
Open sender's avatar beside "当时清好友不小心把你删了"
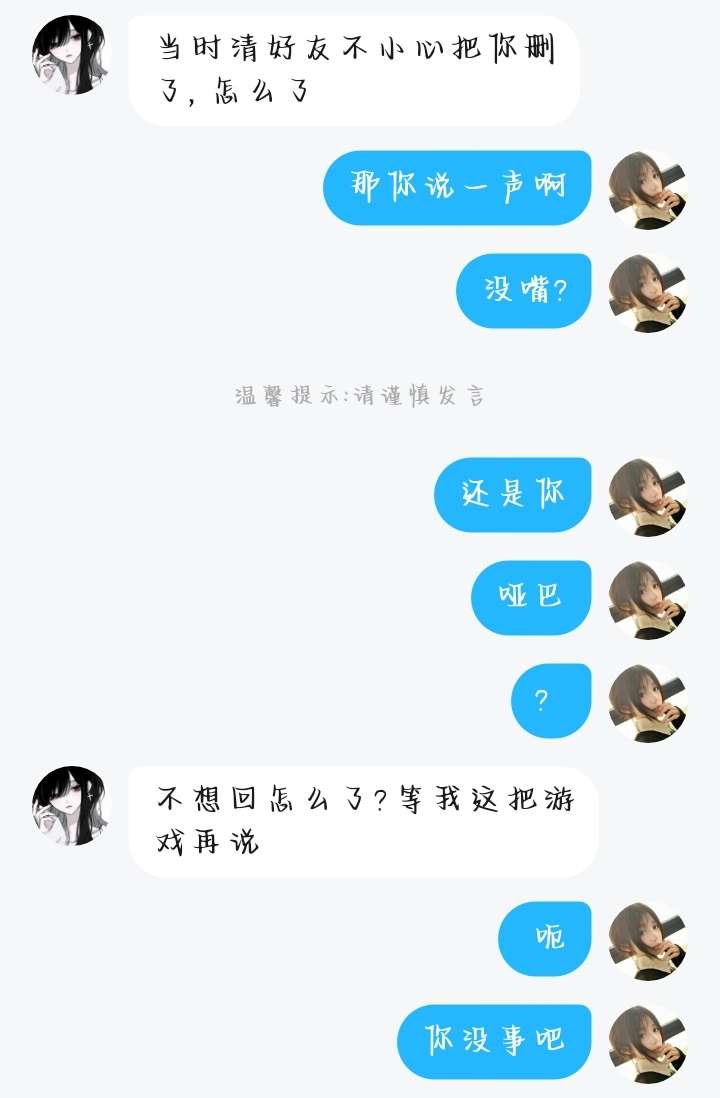point(70,55)
